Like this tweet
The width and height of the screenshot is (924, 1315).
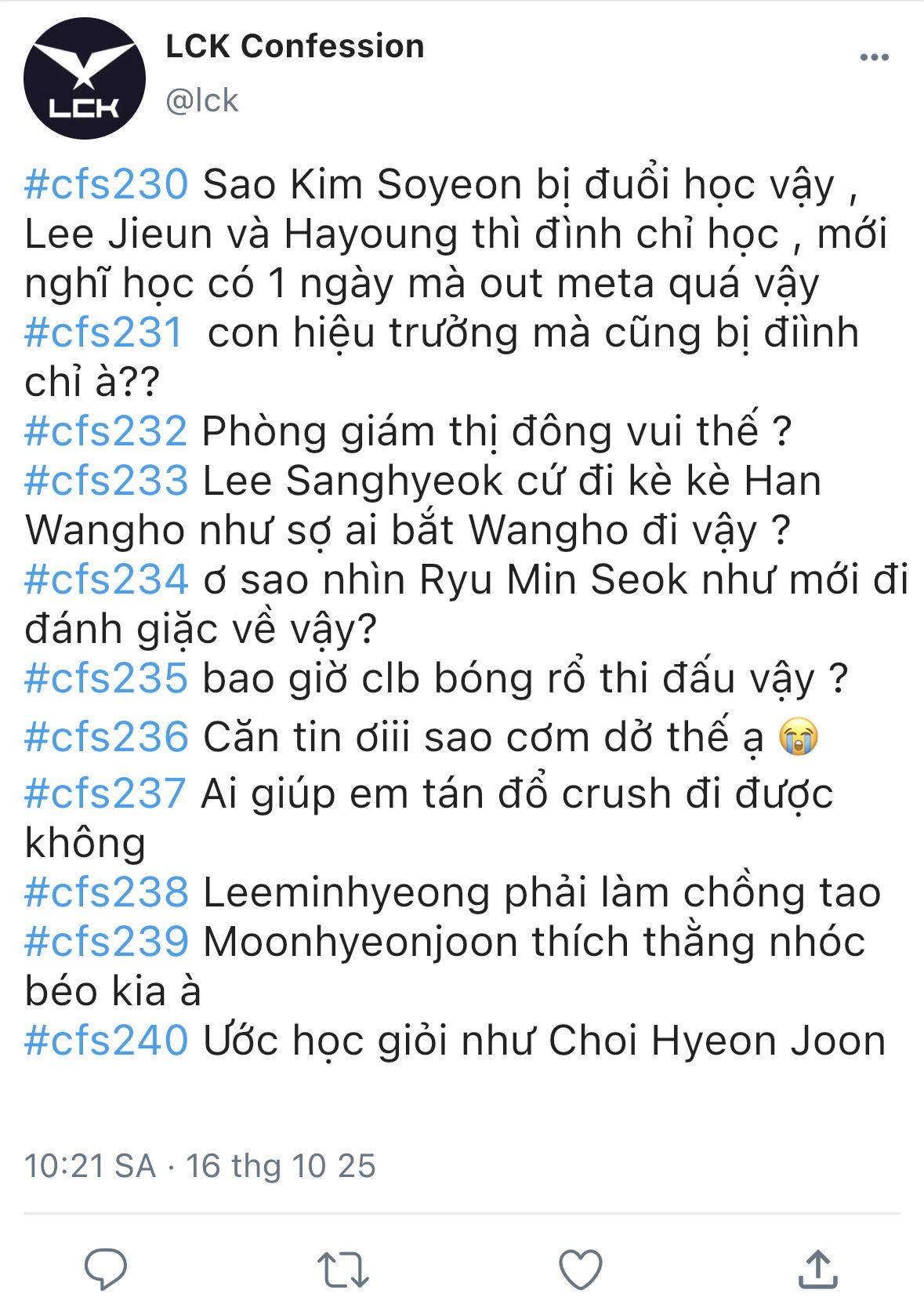pos(580,1268)
